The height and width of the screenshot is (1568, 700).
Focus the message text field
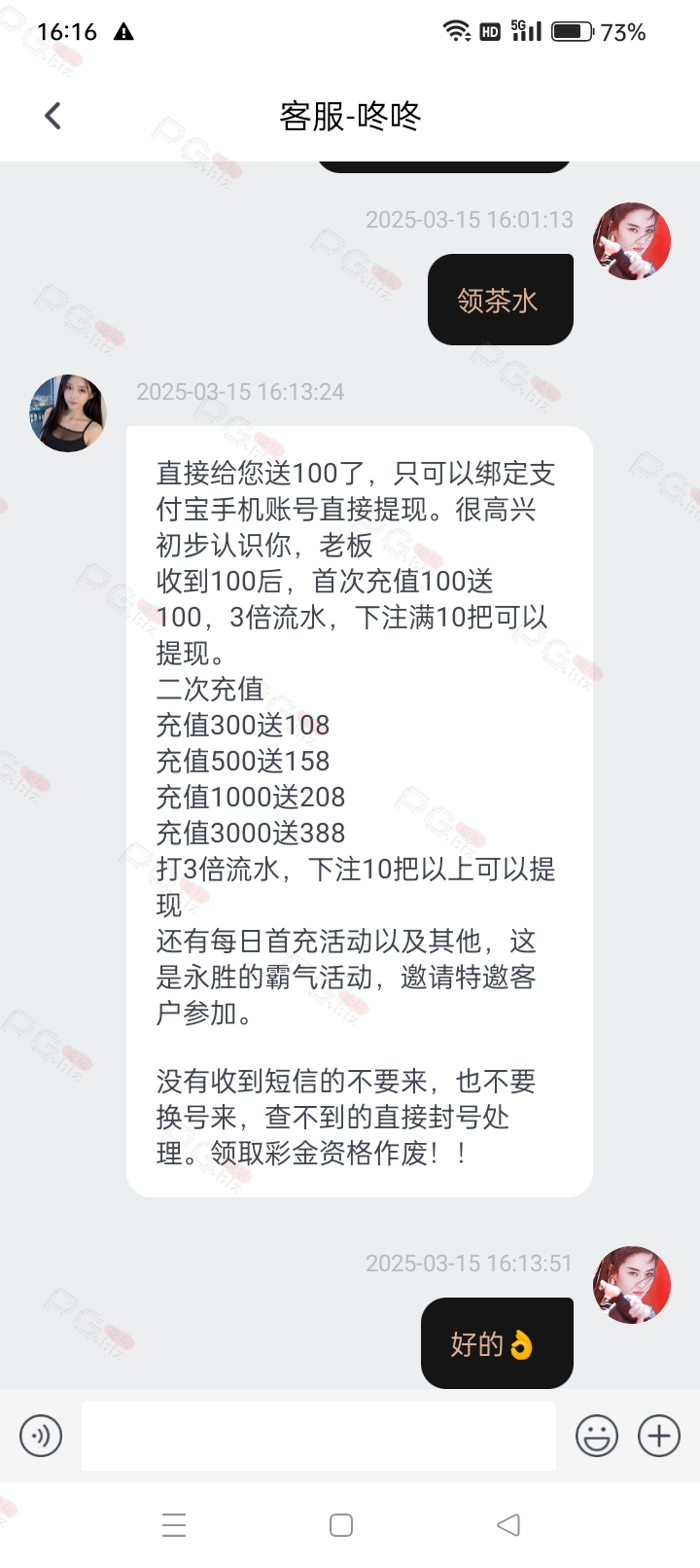tap(319, 1436)
